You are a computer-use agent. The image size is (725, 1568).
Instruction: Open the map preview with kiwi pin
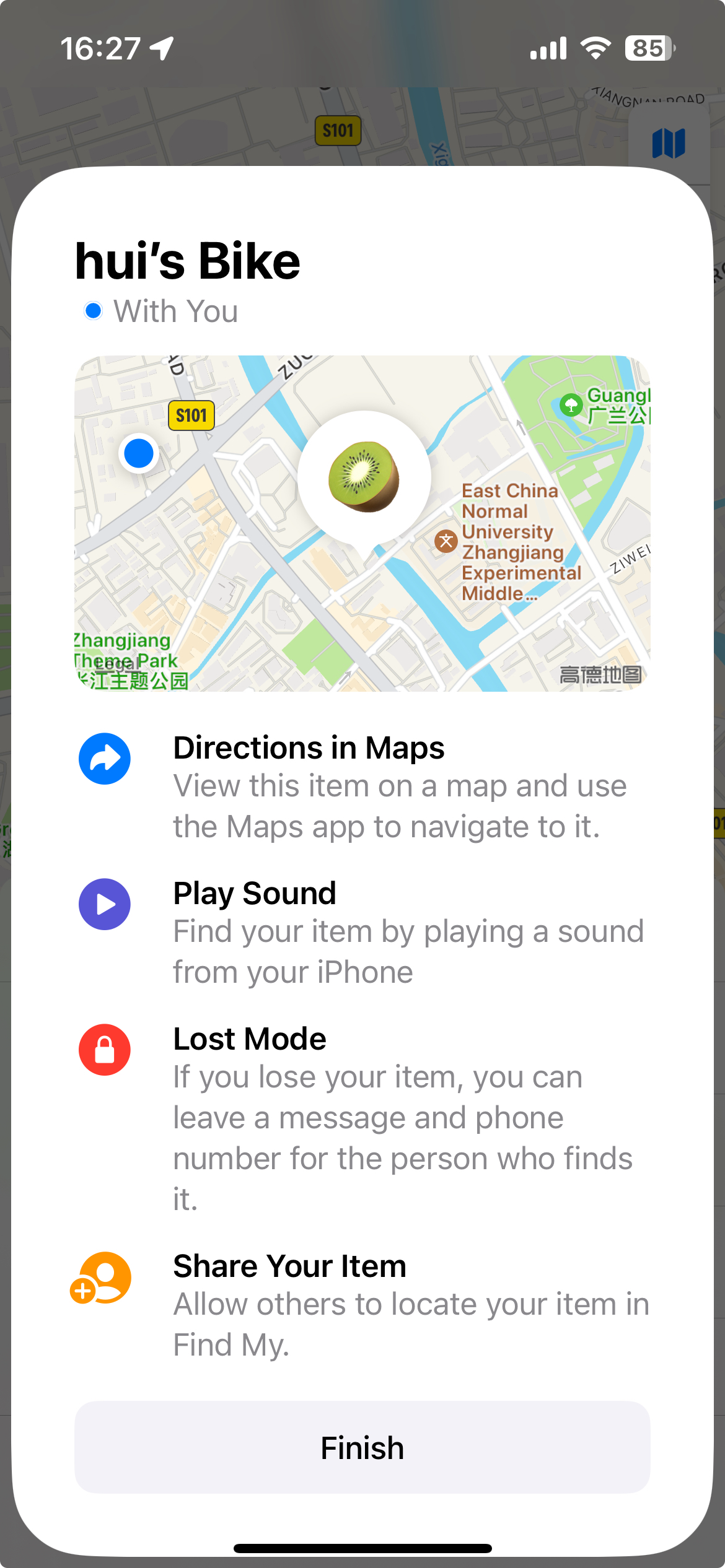click(x=362, y=523)
